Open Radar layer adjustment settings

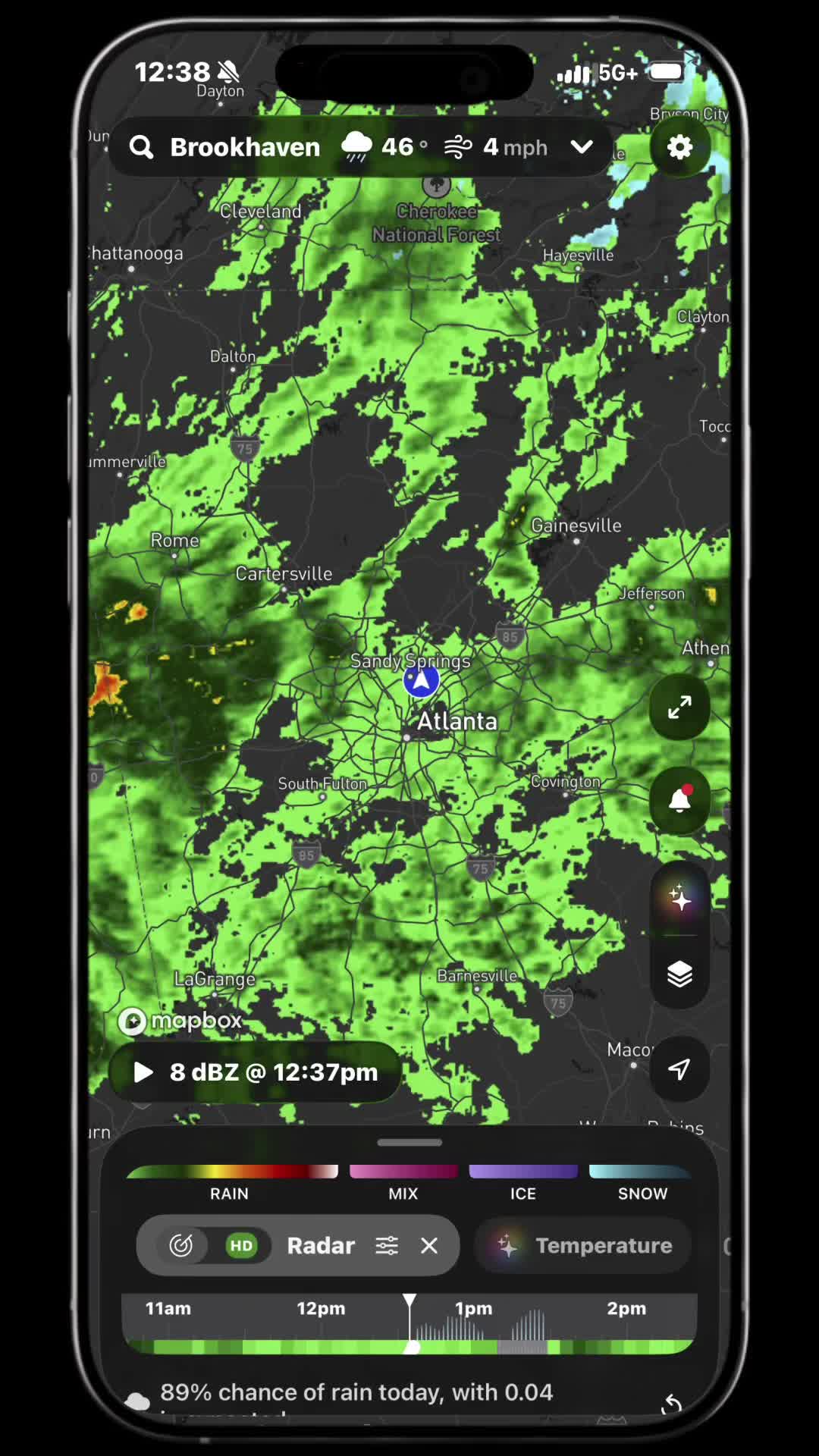pyautogui.click(x=387, y=1246)
